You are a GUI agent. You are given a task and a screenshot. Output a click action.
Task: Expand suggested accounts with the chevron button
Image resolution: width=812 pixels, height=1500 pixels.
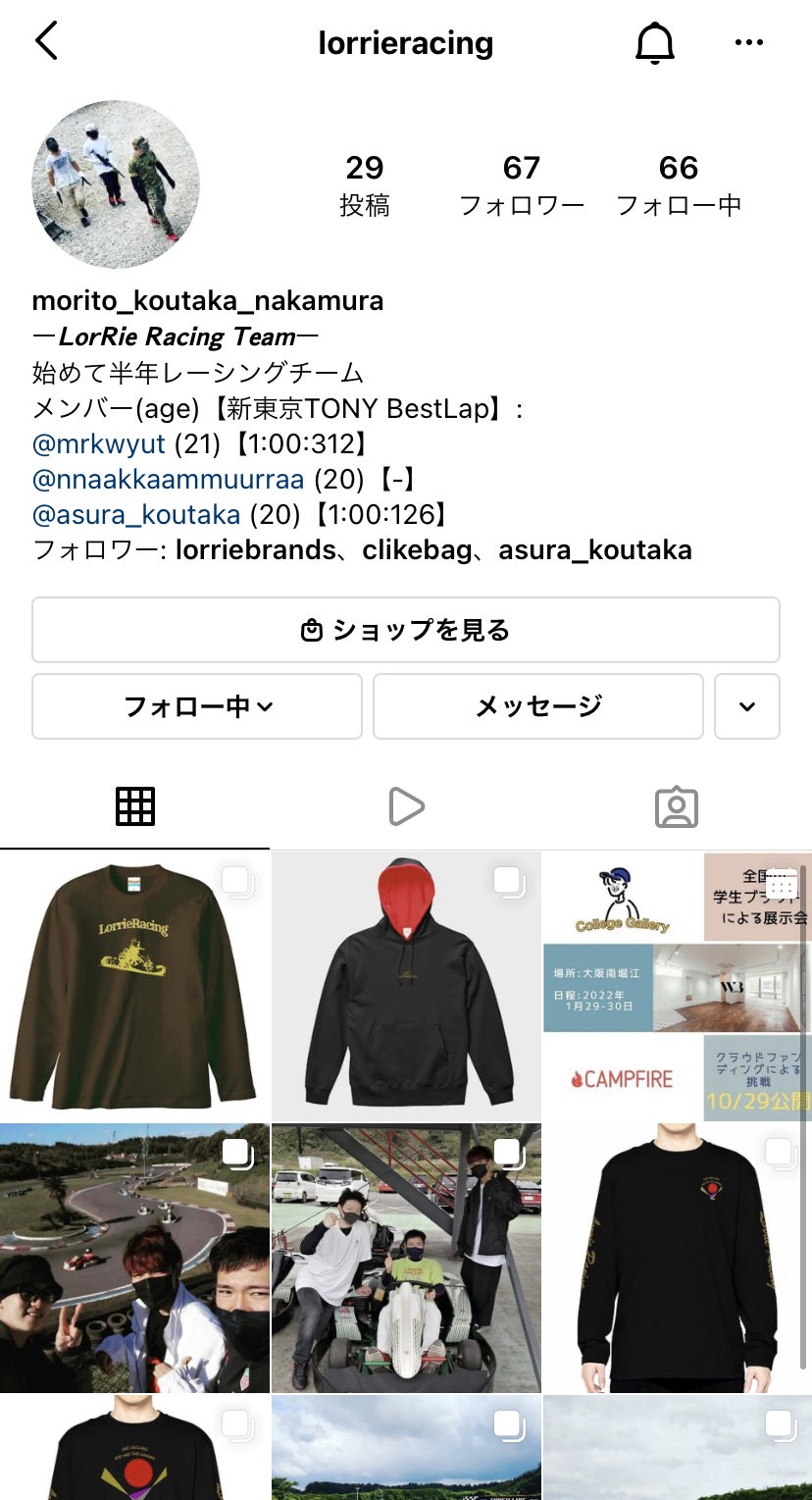pyautogui.click(x=747, y=706)
